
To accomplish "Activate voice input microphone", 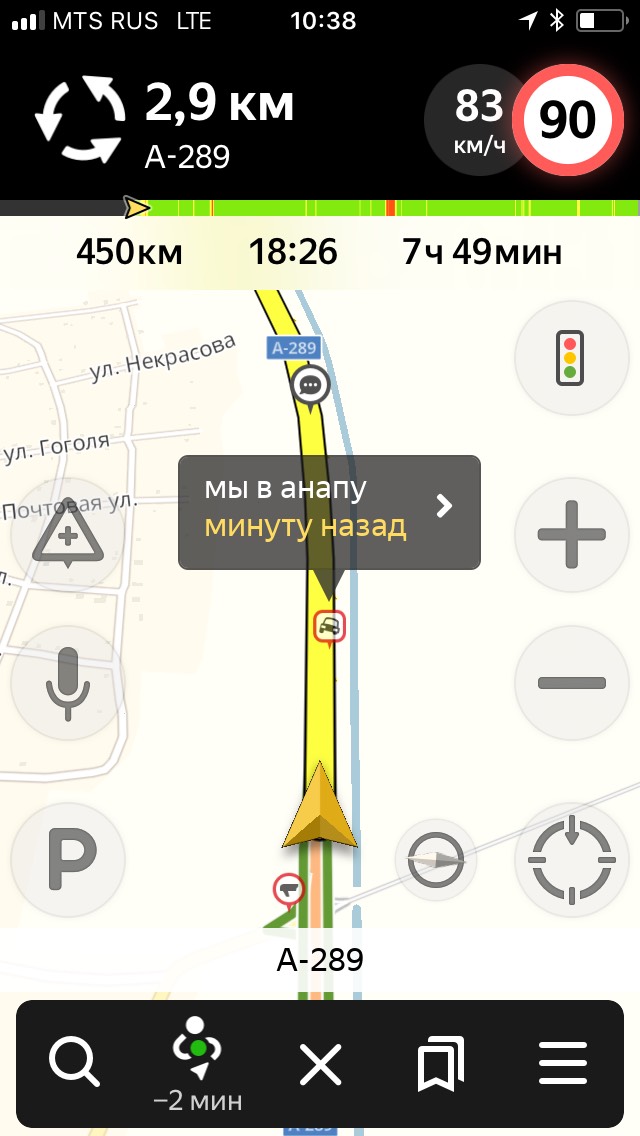I will 67,684.
